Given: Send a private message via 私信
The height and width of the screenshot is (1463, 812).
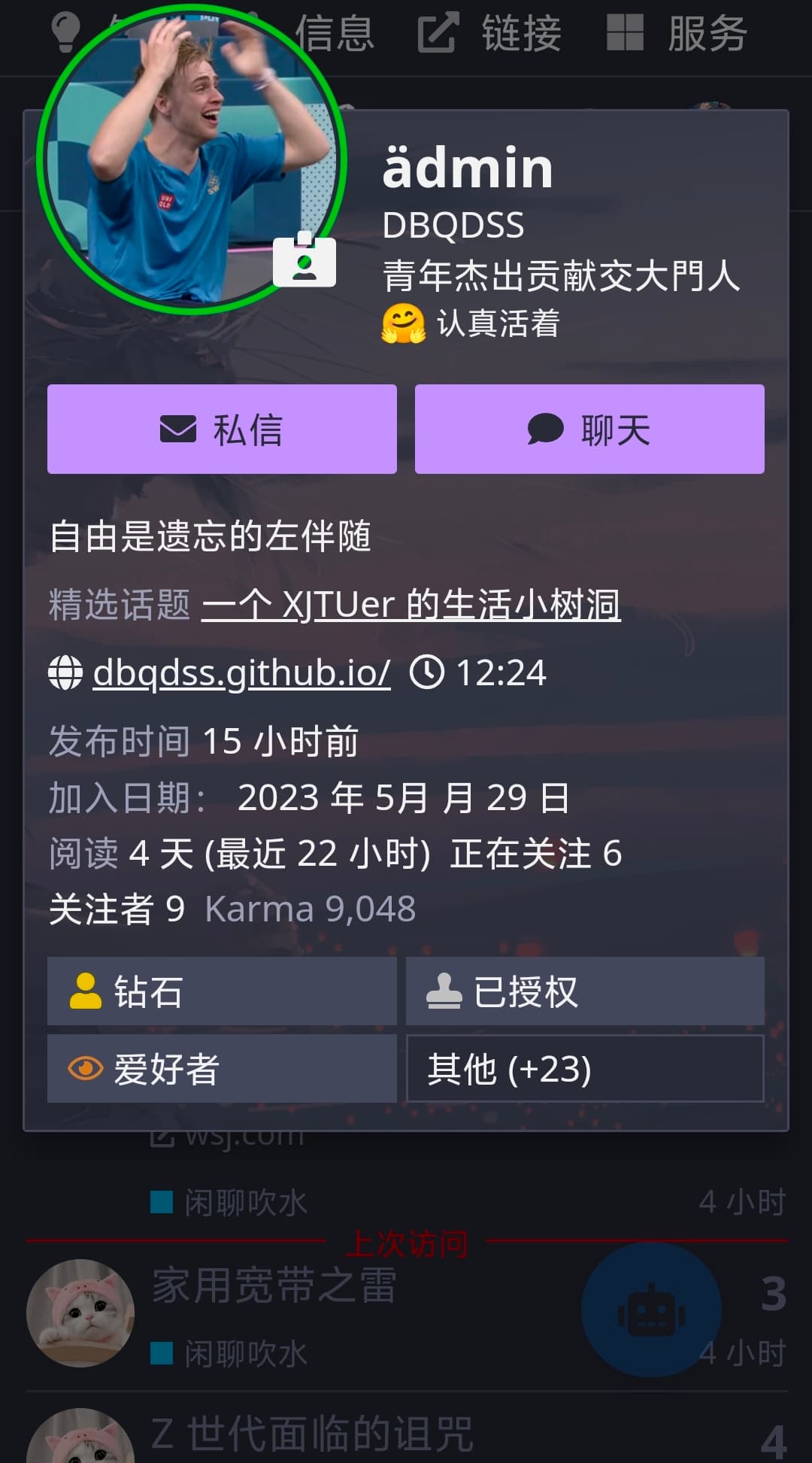Looking at the screenshot, I should [x=222, y=429].
